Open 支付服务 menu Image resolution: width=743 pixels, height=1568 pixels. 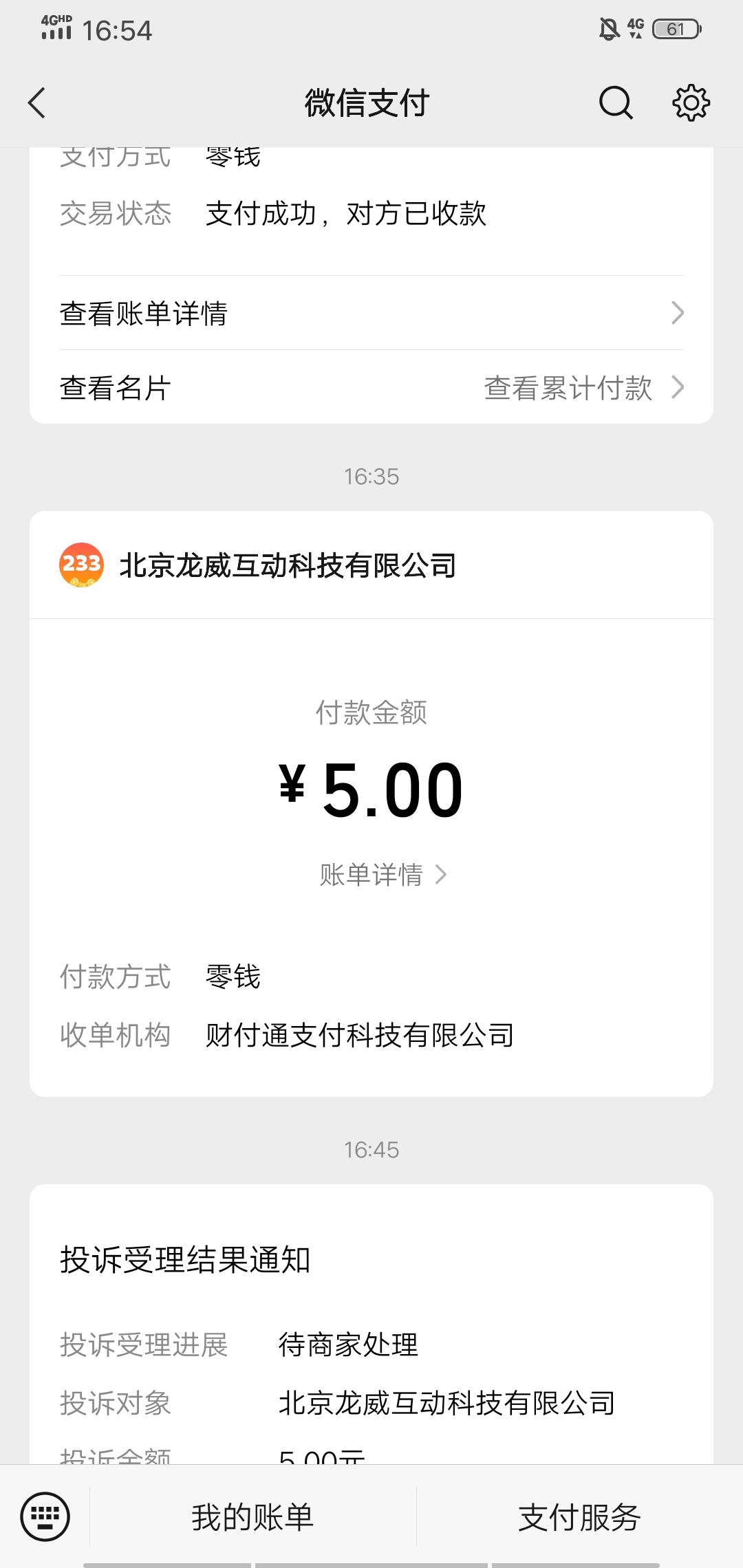click(579, 1517)
